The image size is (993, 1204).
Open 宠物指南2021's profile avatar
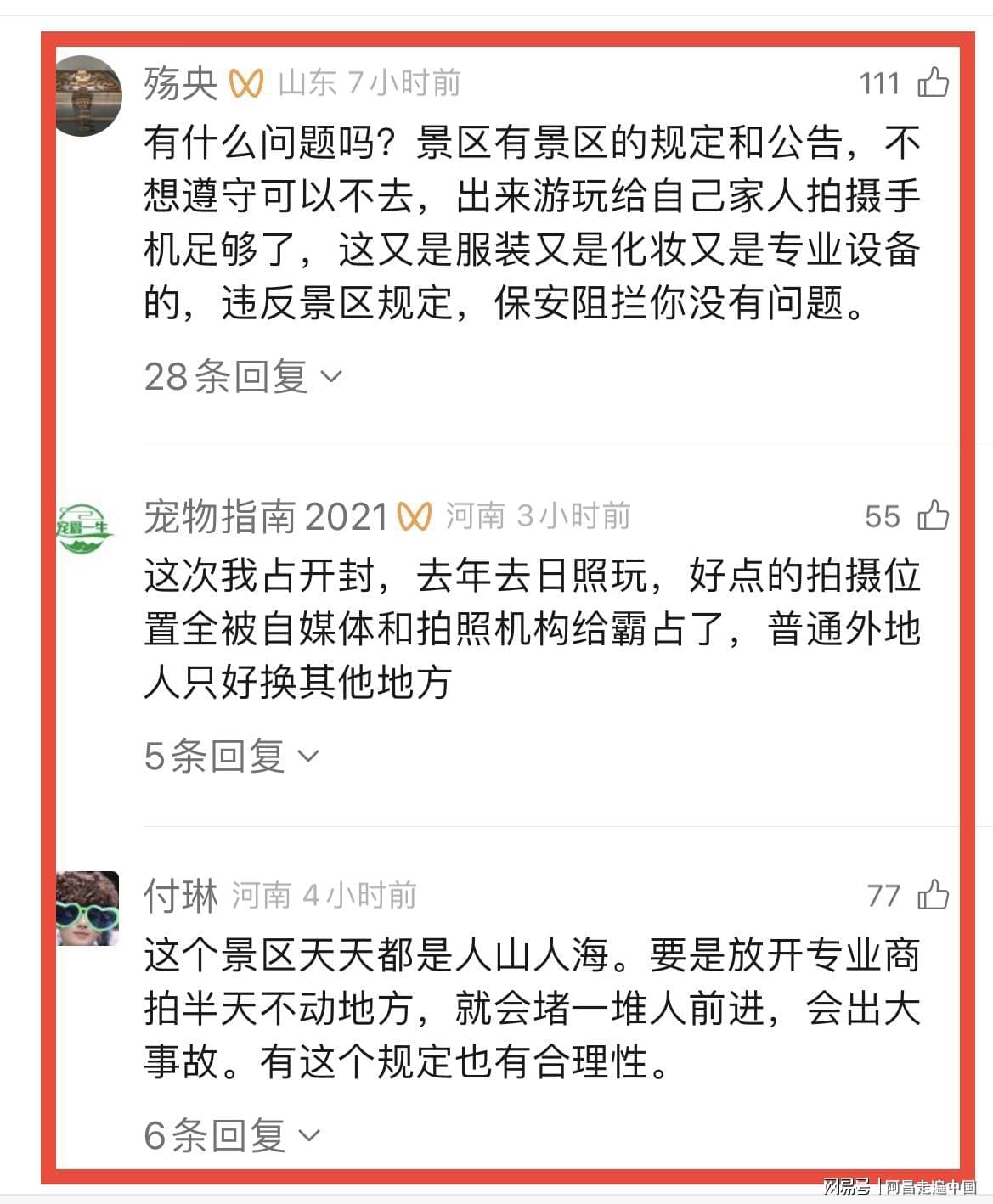(85, 528)
